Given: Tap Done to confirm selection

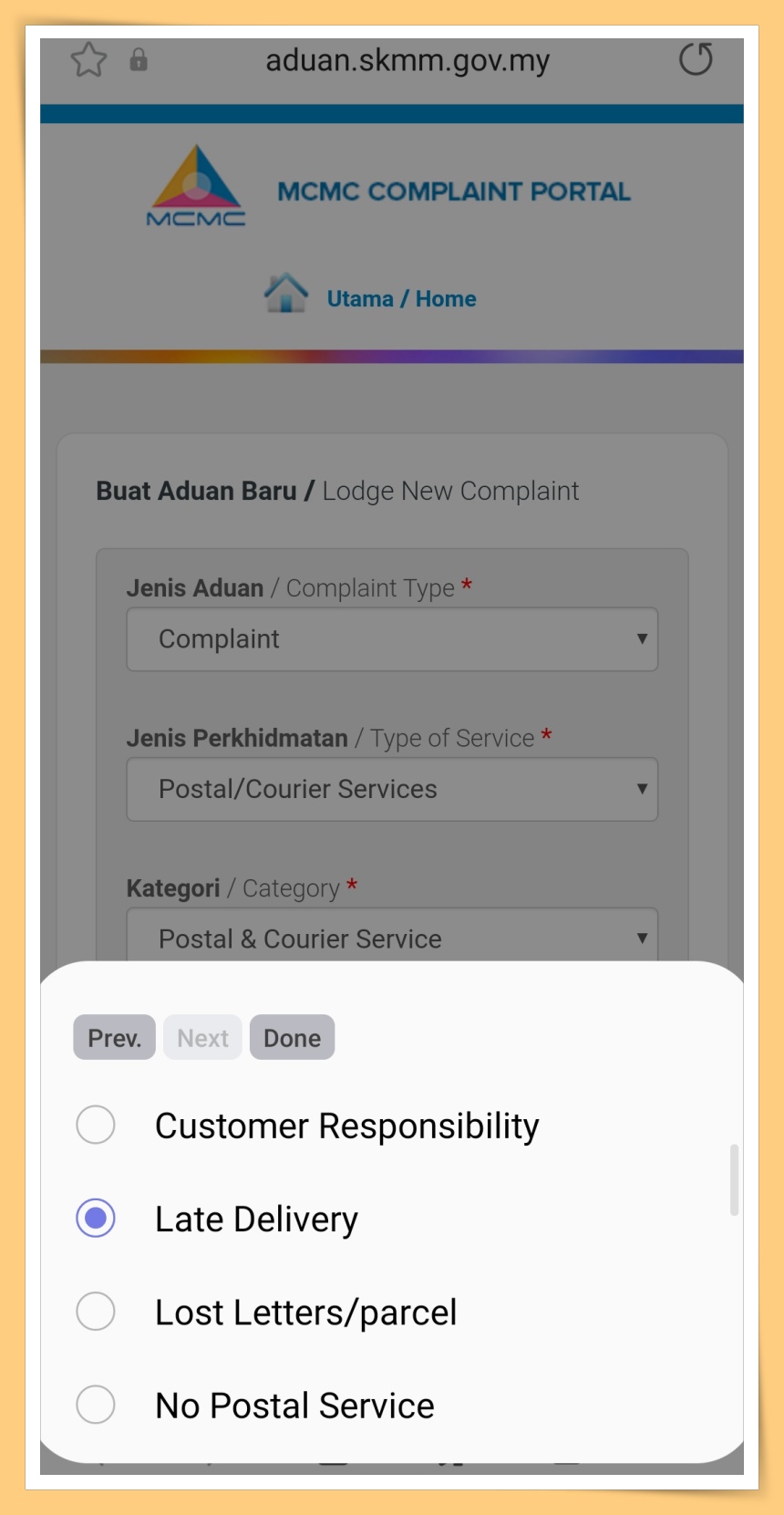Looking at the screenshot, I should coord(293,1038).
